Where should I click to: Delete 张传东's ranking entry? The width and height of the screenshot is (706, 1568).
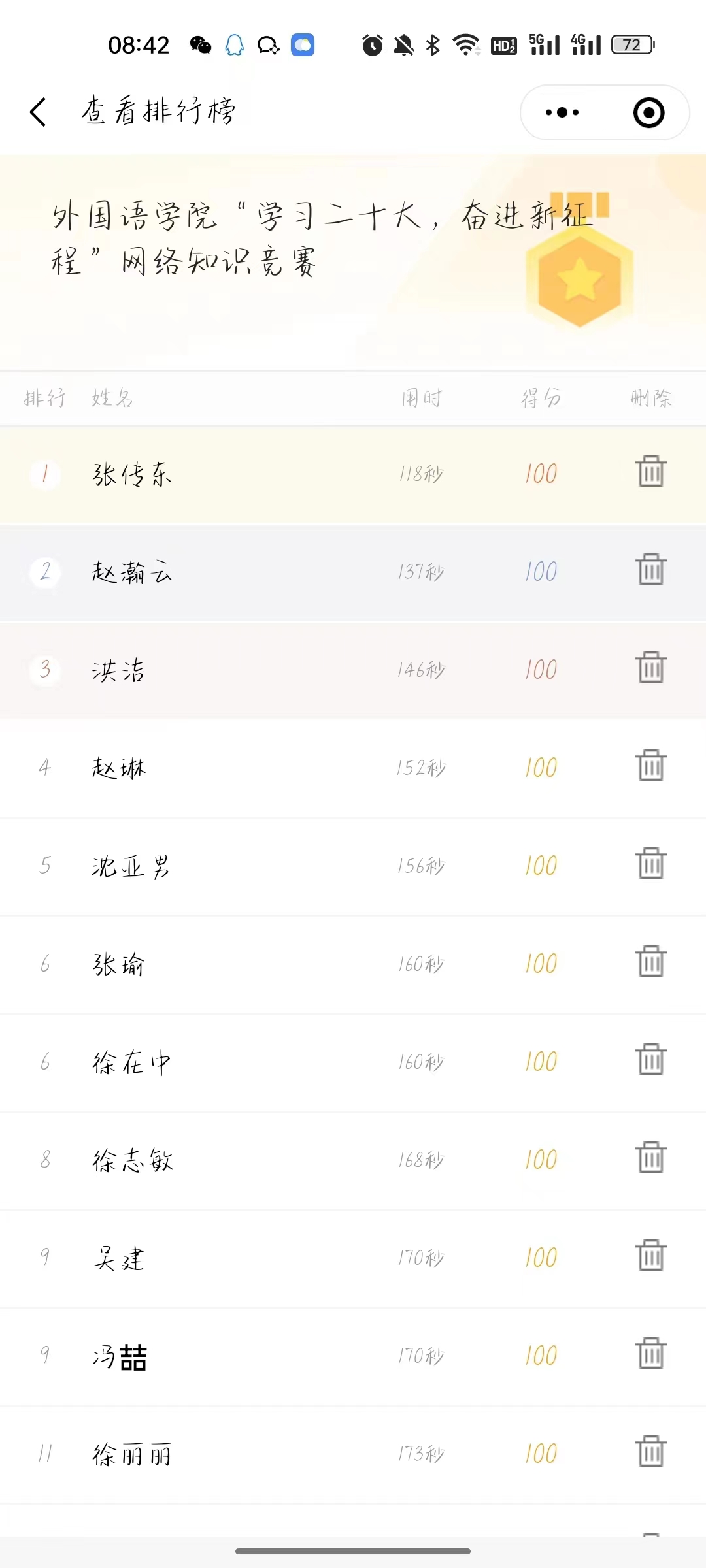click(x=650, y=472)
